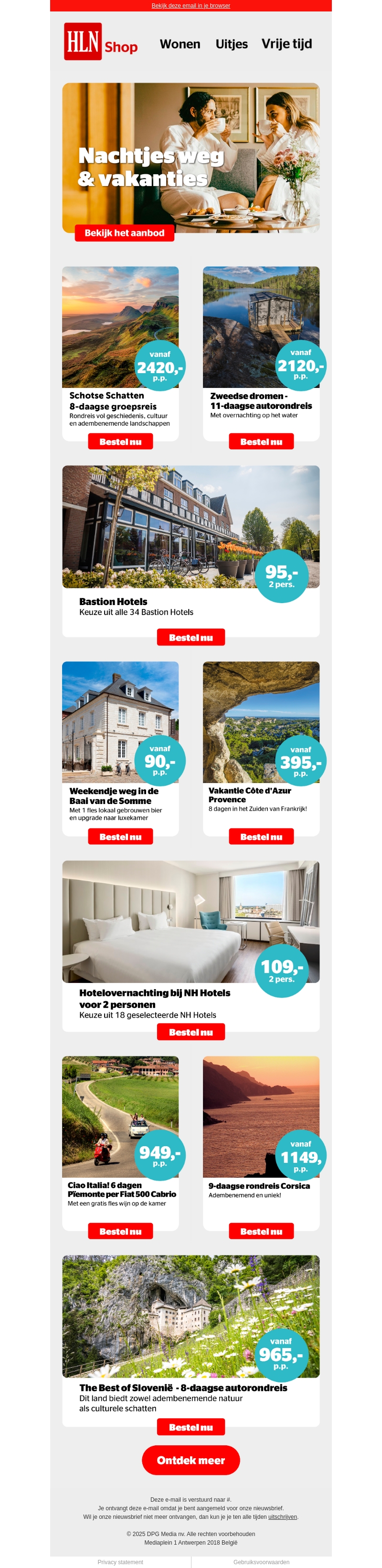Tap the 'Bekijk het aanbod' button
Screen dimensions: 382x1568
coord(124,232)
